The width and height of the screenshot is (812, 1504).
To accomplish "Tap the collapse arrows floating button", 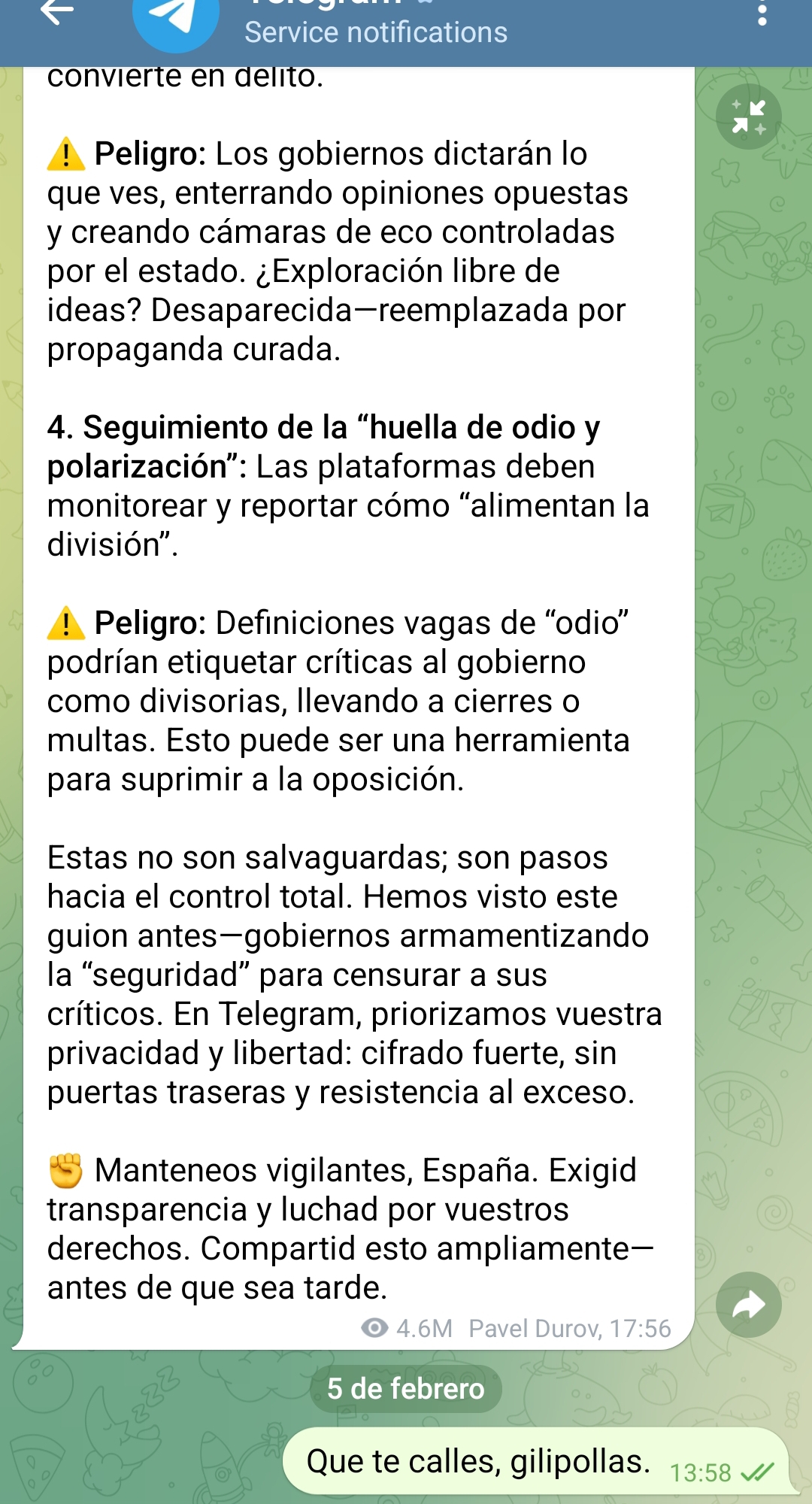I will click(748, 117).
